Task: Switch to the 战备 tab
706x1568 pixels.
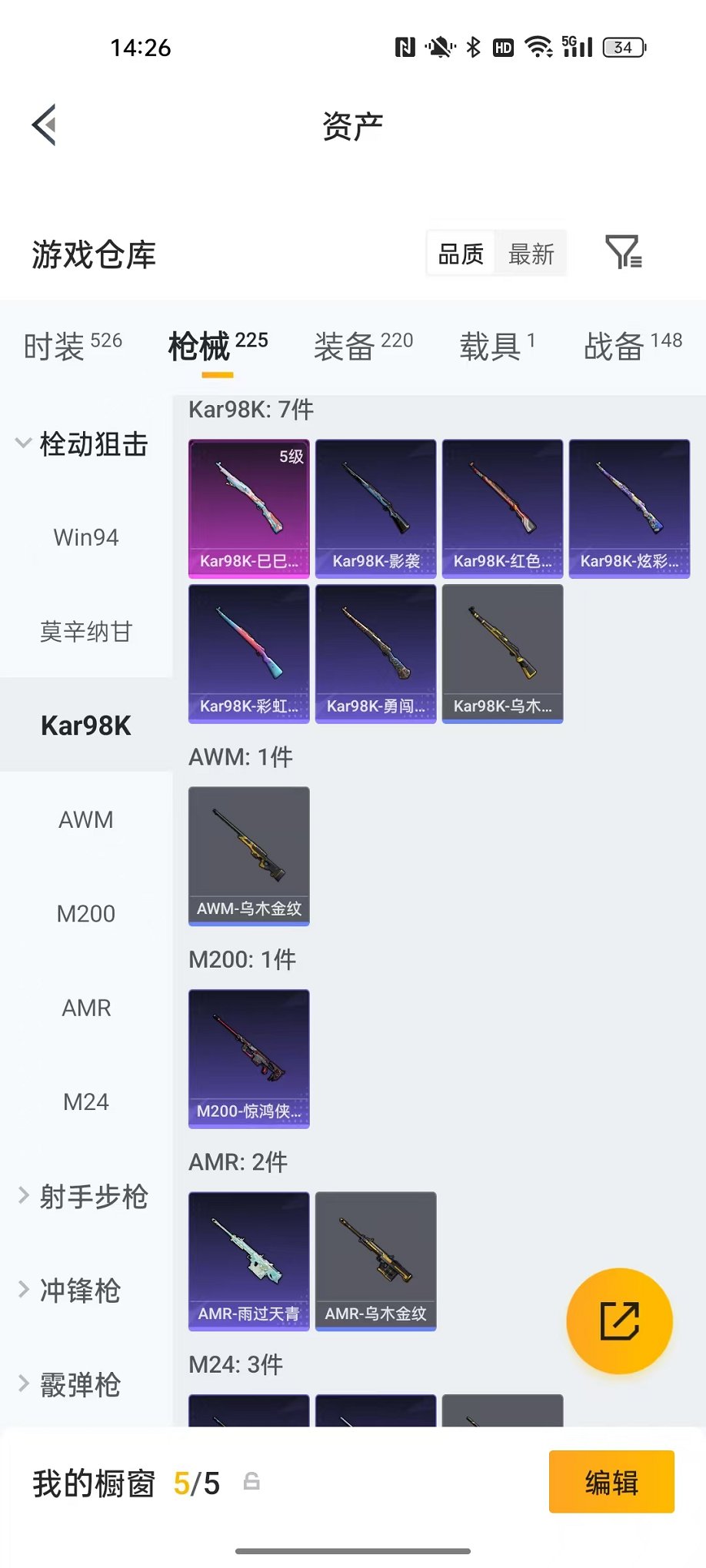Action: coord(633,346)
